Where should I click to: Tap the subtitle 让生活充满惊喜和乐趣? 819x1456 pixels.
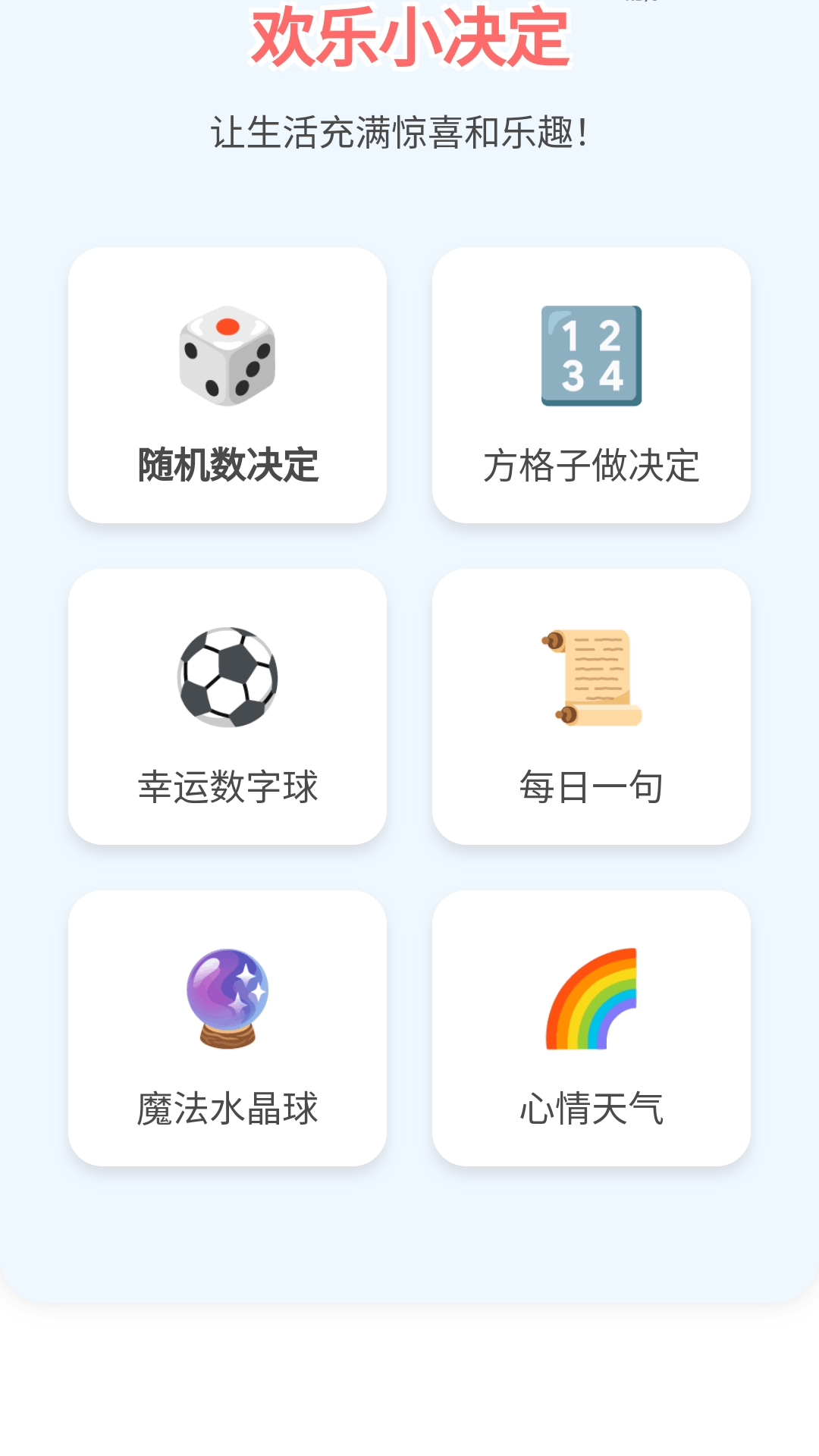pos(400,131)
